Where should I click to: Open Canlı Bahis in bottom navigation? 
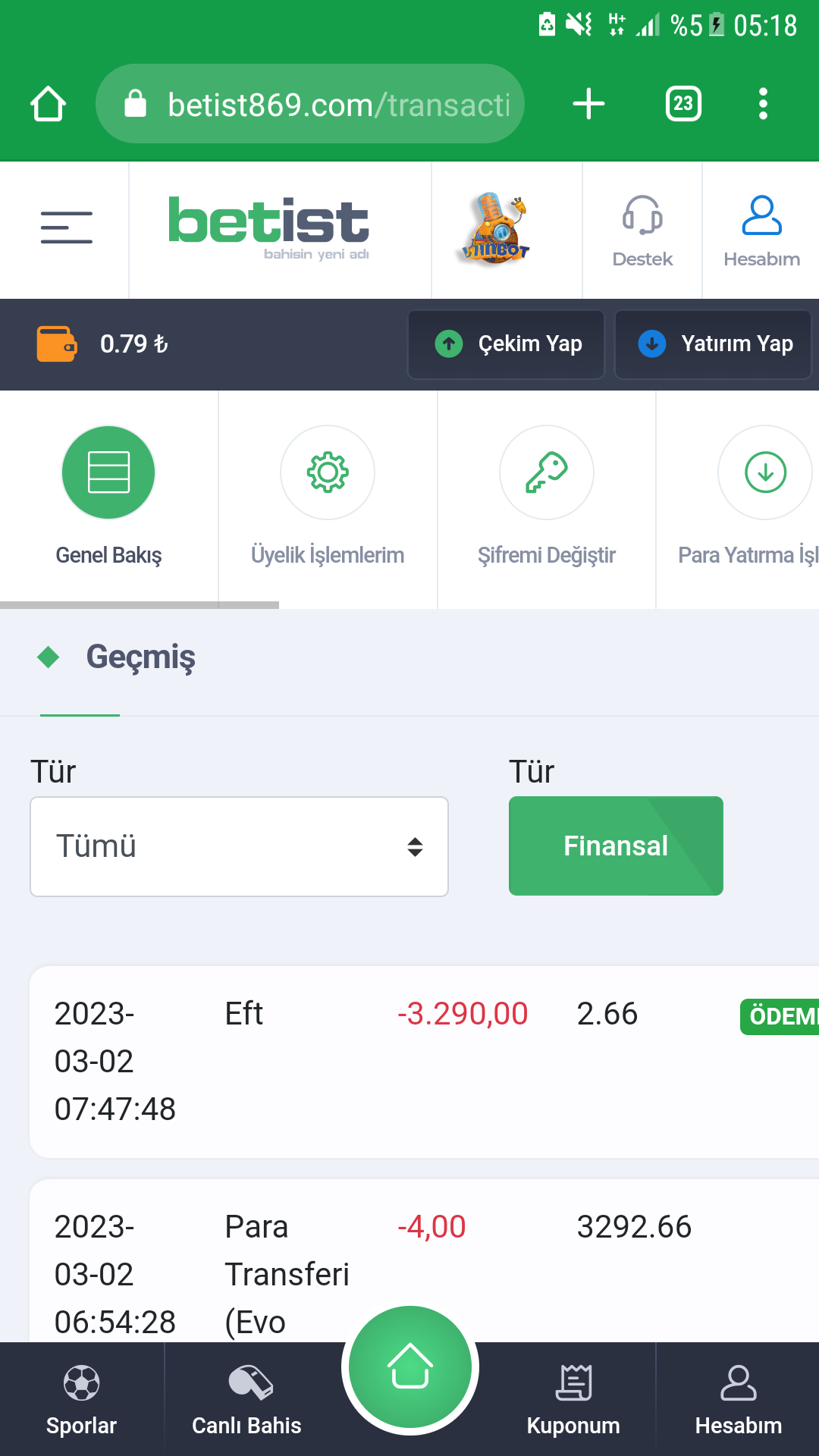246,1400
